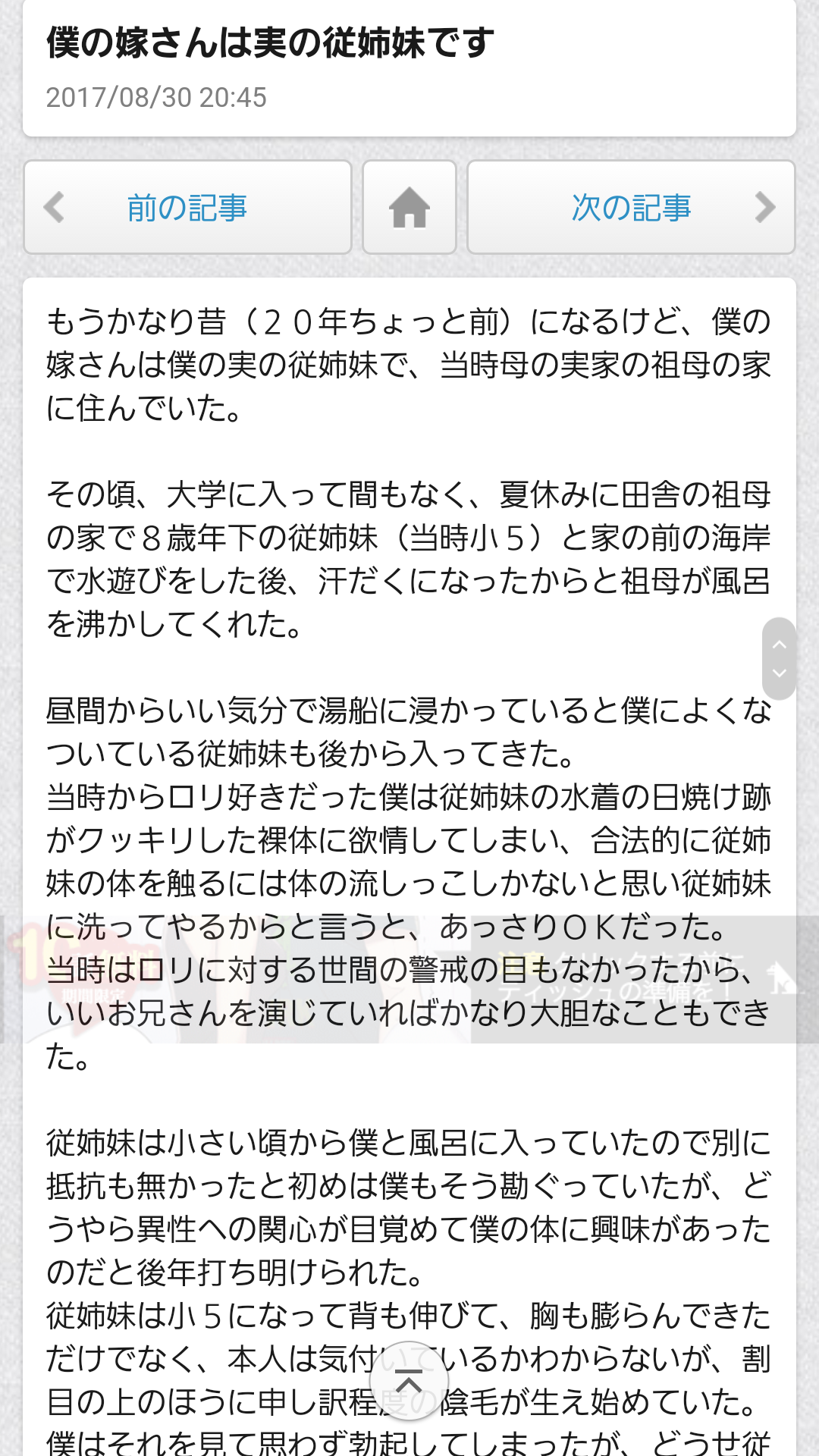Go to the next article (次の記事)

(631, 207)
